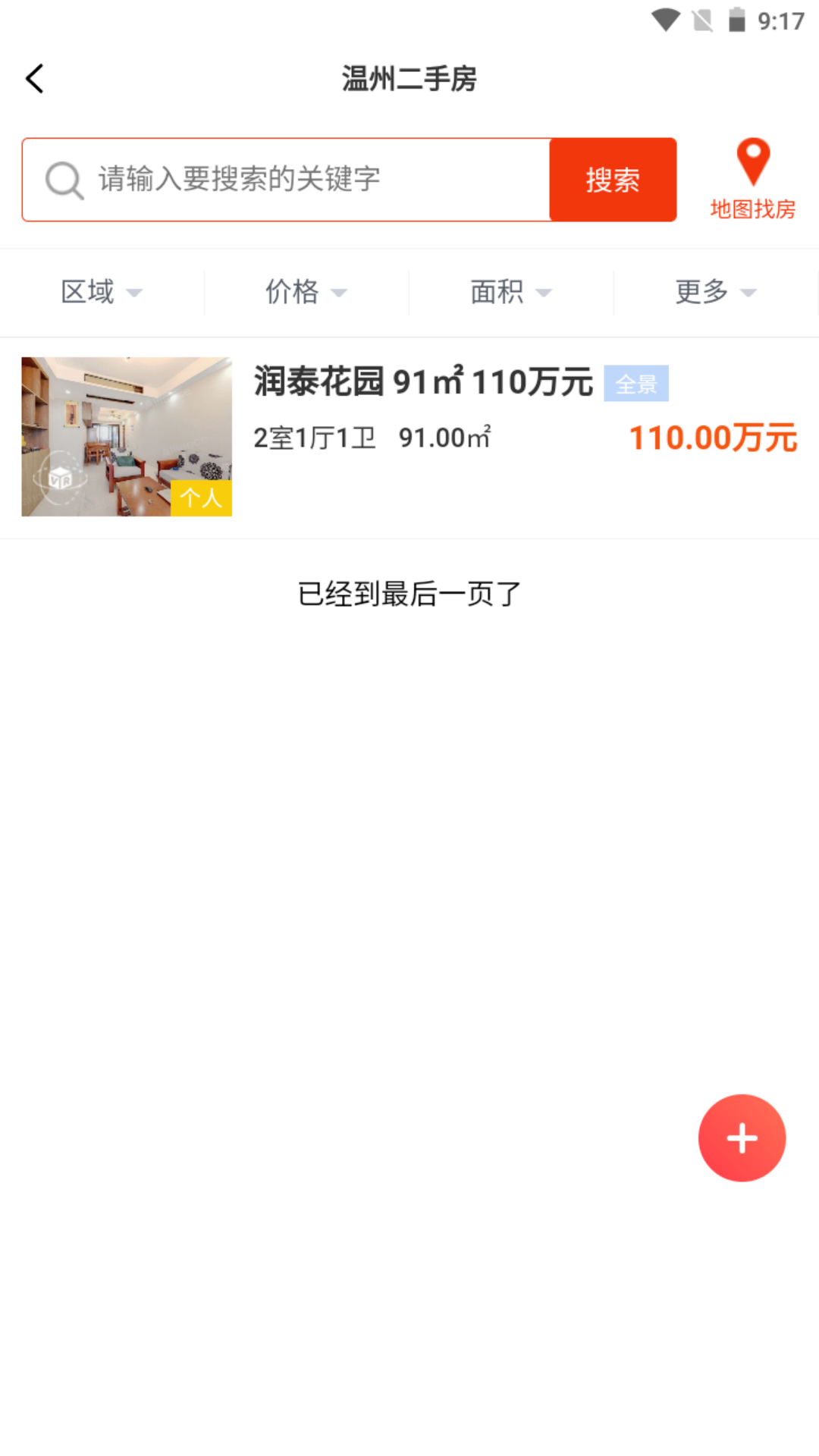The height and width of the screenshot is (1456, 819).
Task: Open the 区域 region filter dropdown
Action: coord(101,292)
